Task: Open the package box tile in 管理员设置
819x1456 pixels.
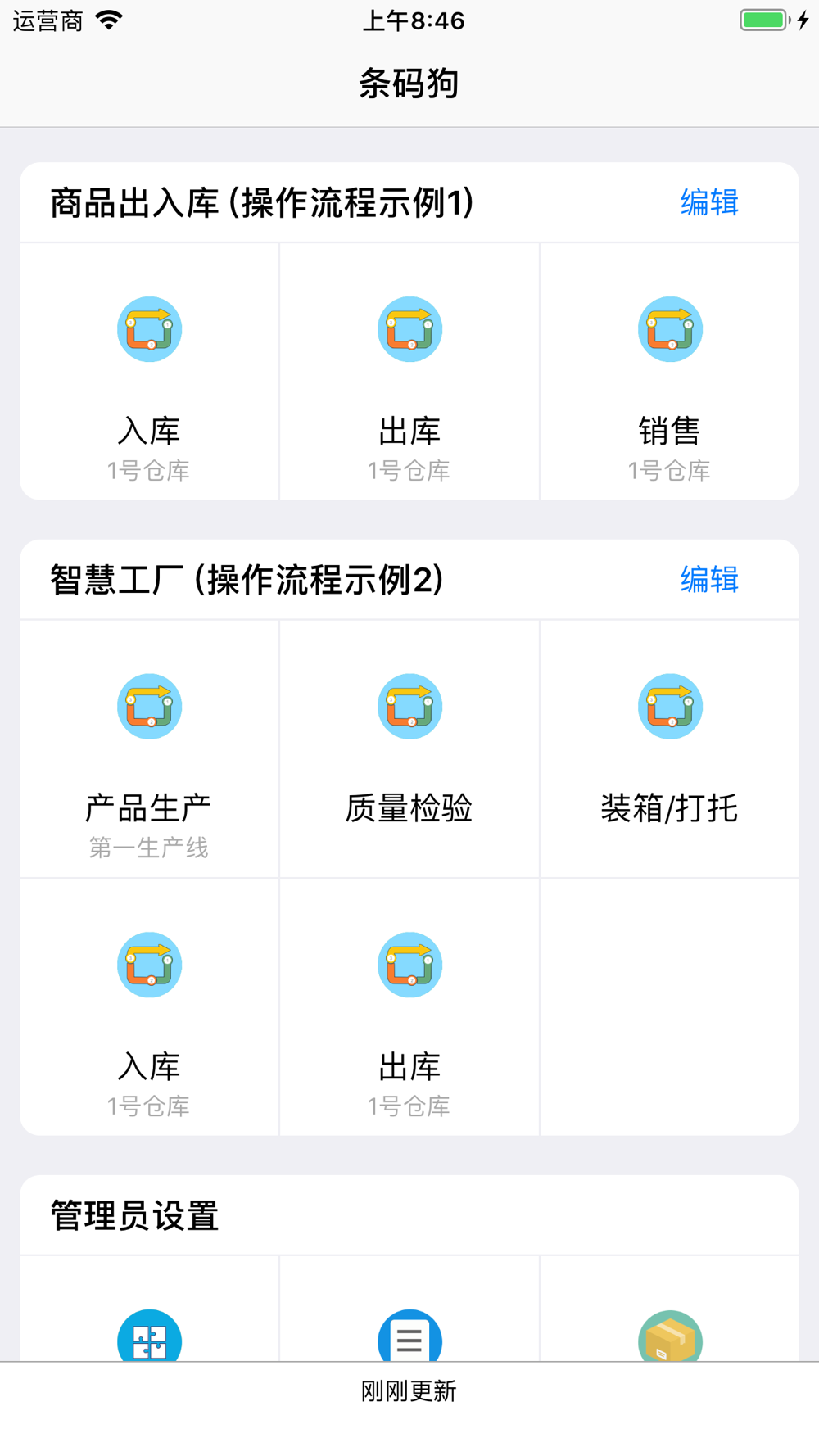Action: click(x=670, y=1309)
